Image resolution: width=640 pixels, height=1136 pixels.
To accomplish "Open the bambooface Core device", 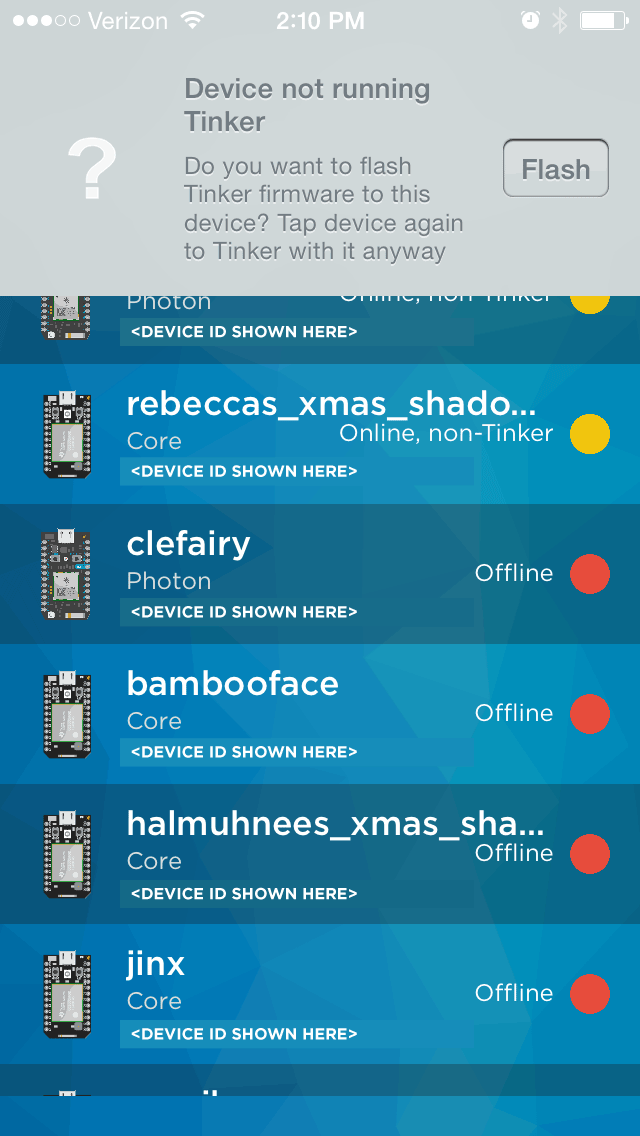I will coord(320,714).
